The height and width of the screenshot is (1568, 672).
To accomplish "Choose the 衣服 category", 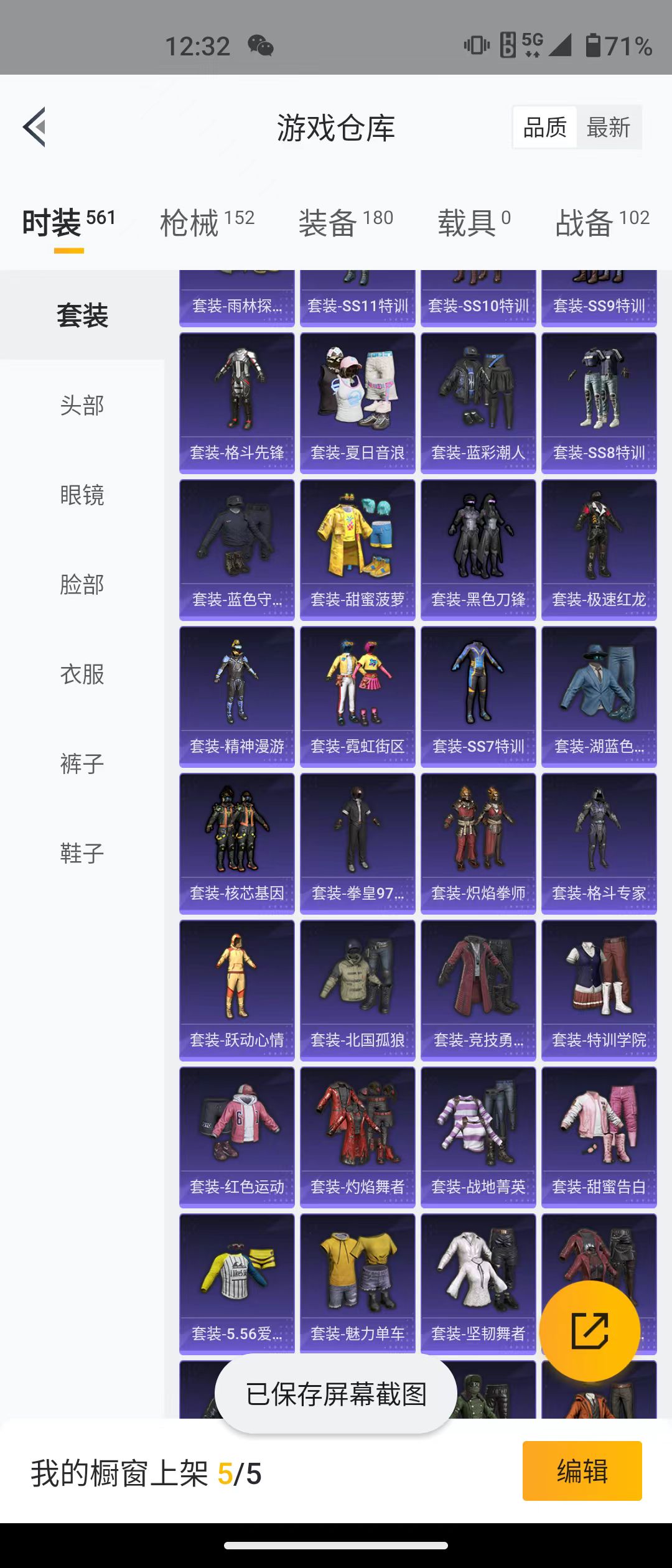I will [82, 674].
